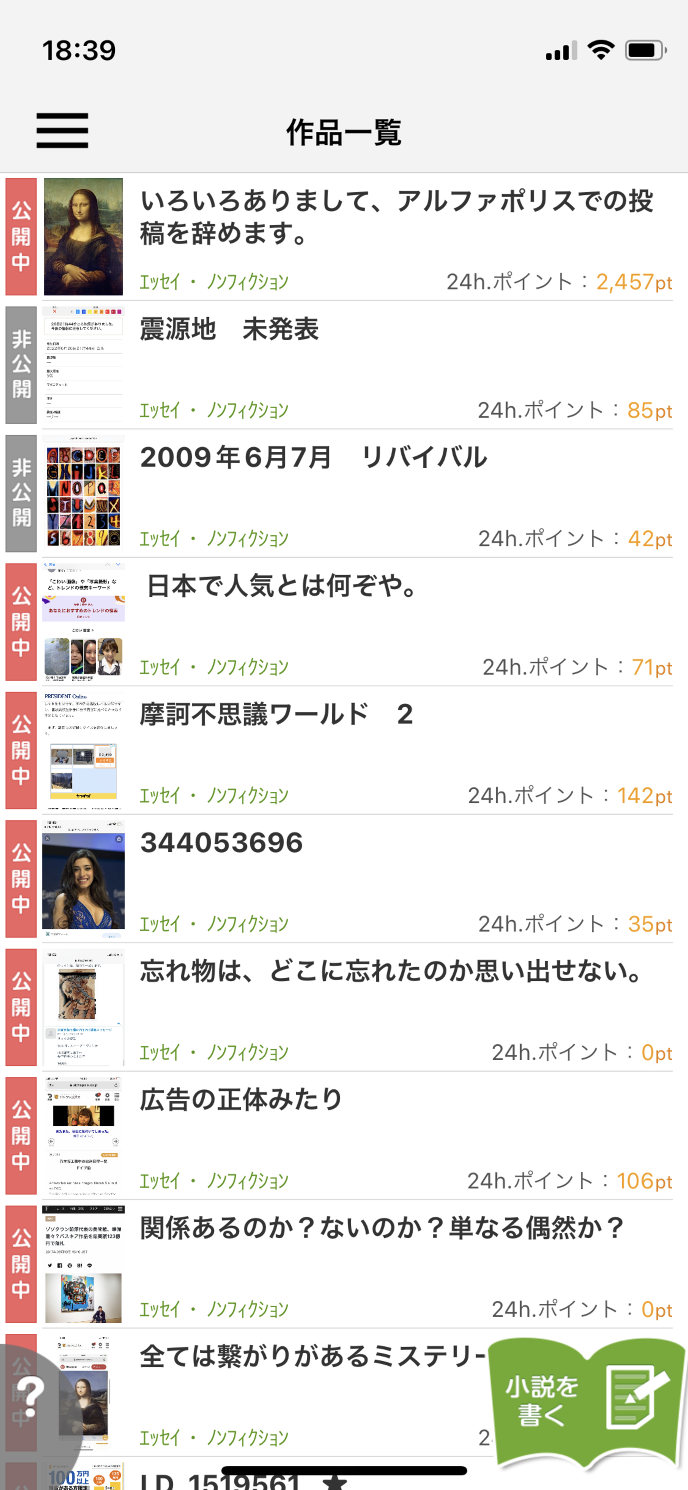Open work いろいろありまして、アルファポリスでの投稿を辞めます。
This screenshot has height=1490, width=688.
[x=396, y=218]
